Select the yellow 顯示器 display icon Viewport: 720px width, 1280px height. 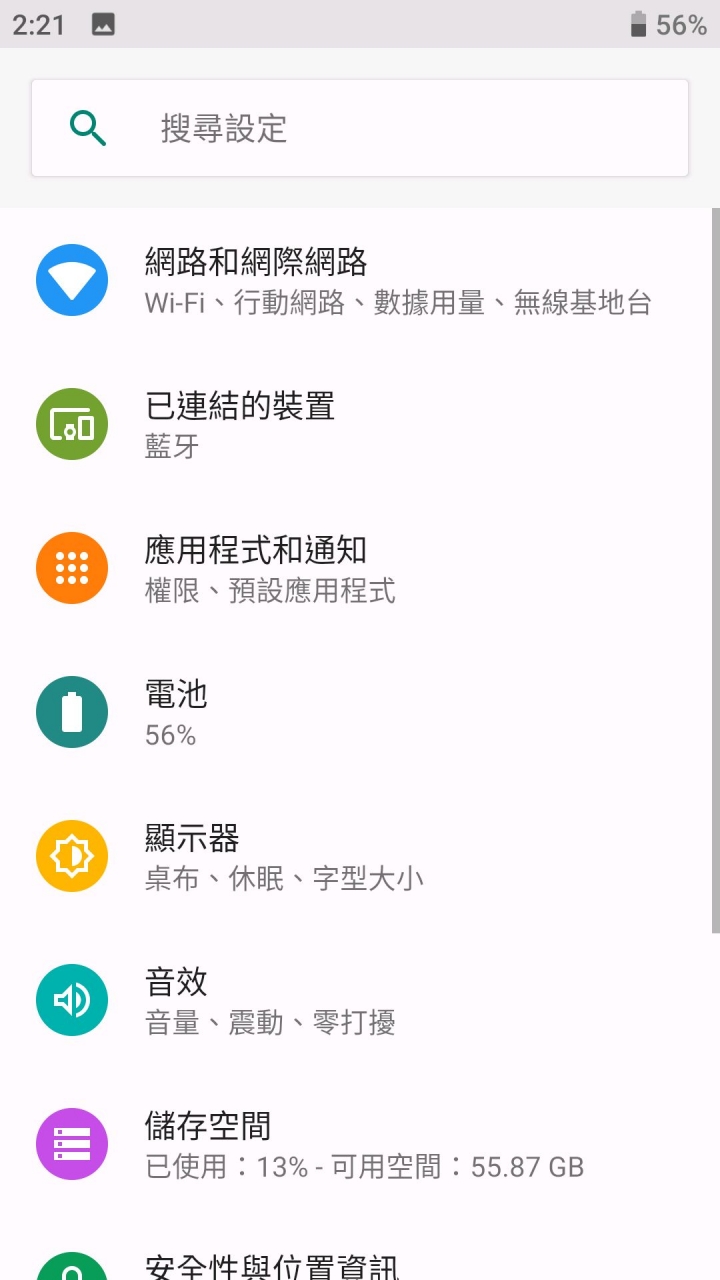coord(71,855)
